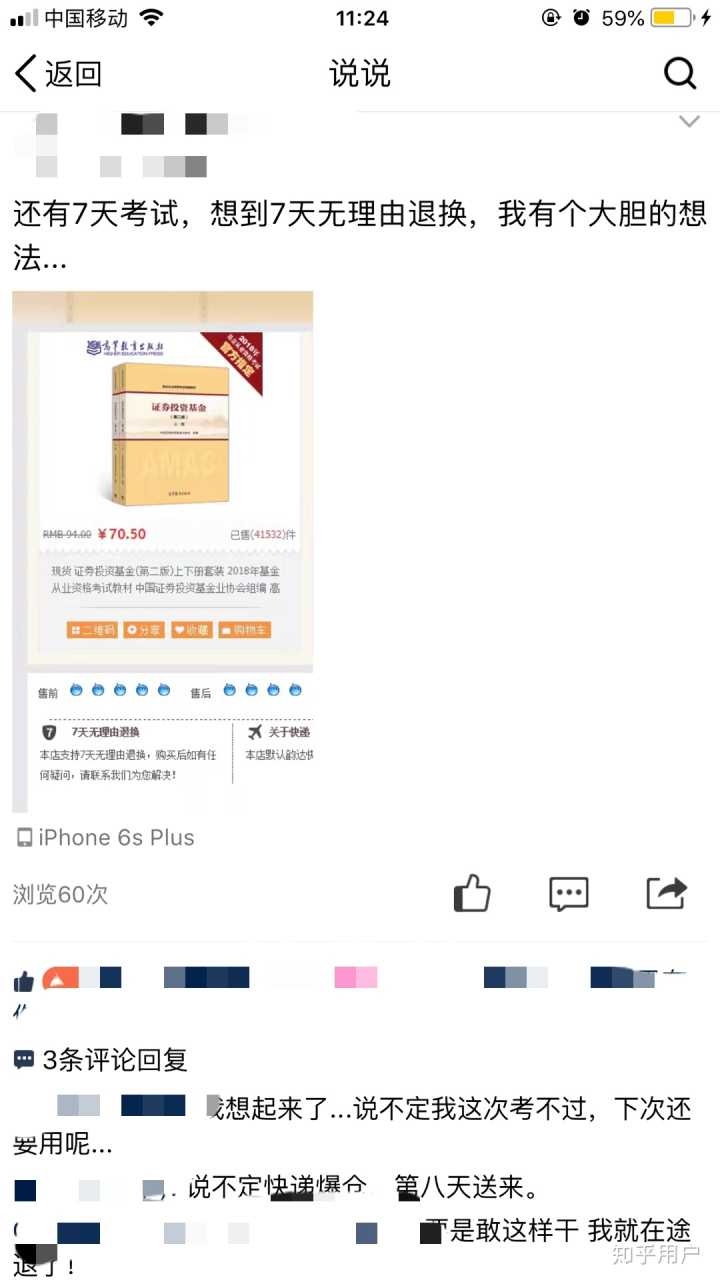Open the search magnifier icon

[679, 73]
